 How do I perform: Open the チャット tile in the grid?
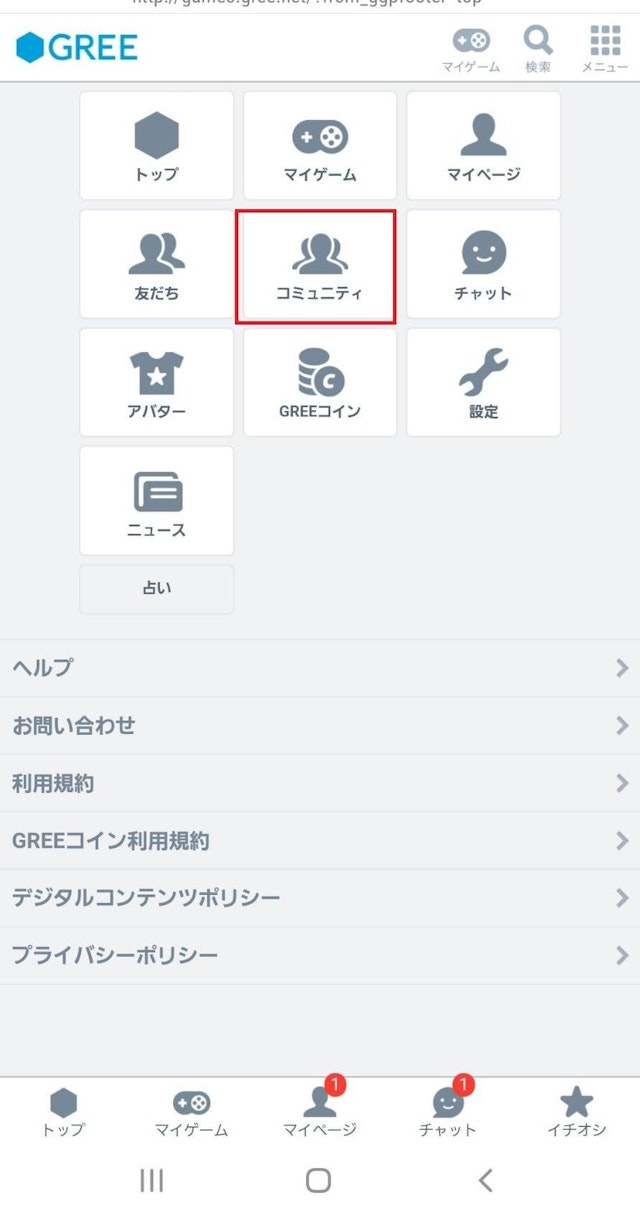(x=483, y=265)
